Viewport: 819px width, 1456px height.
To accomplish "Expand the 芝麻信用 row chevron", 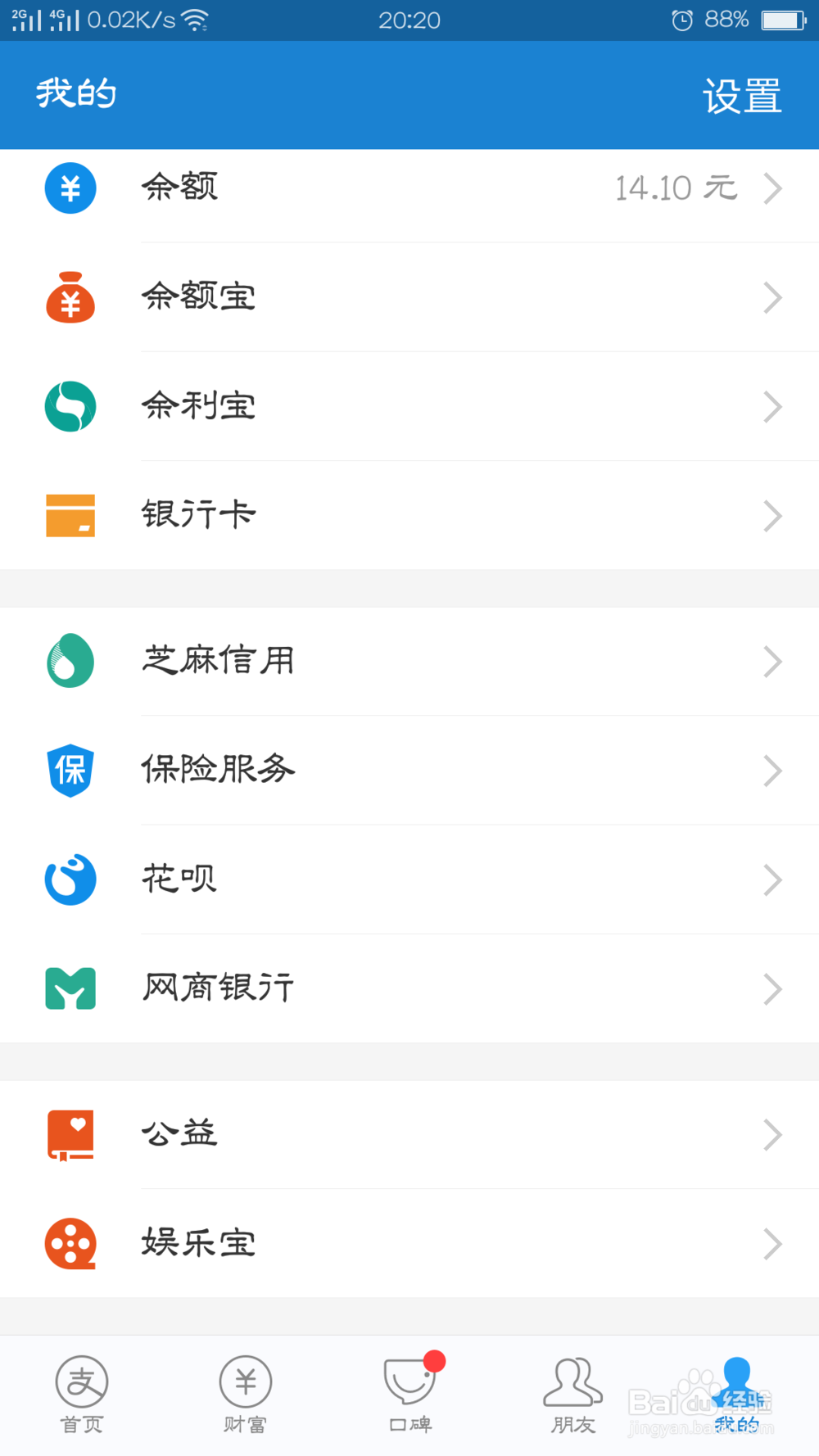I will click(x=772, y=662).
